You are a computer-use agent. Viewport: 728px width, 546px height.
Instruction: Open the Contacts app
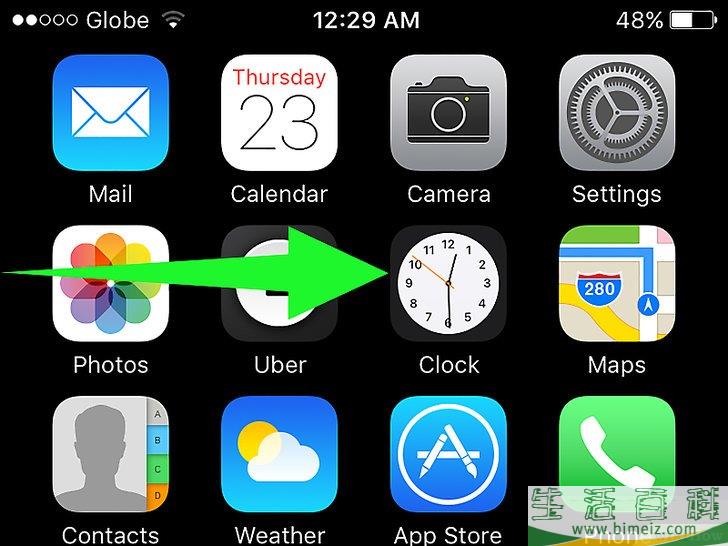click(110, 454)
